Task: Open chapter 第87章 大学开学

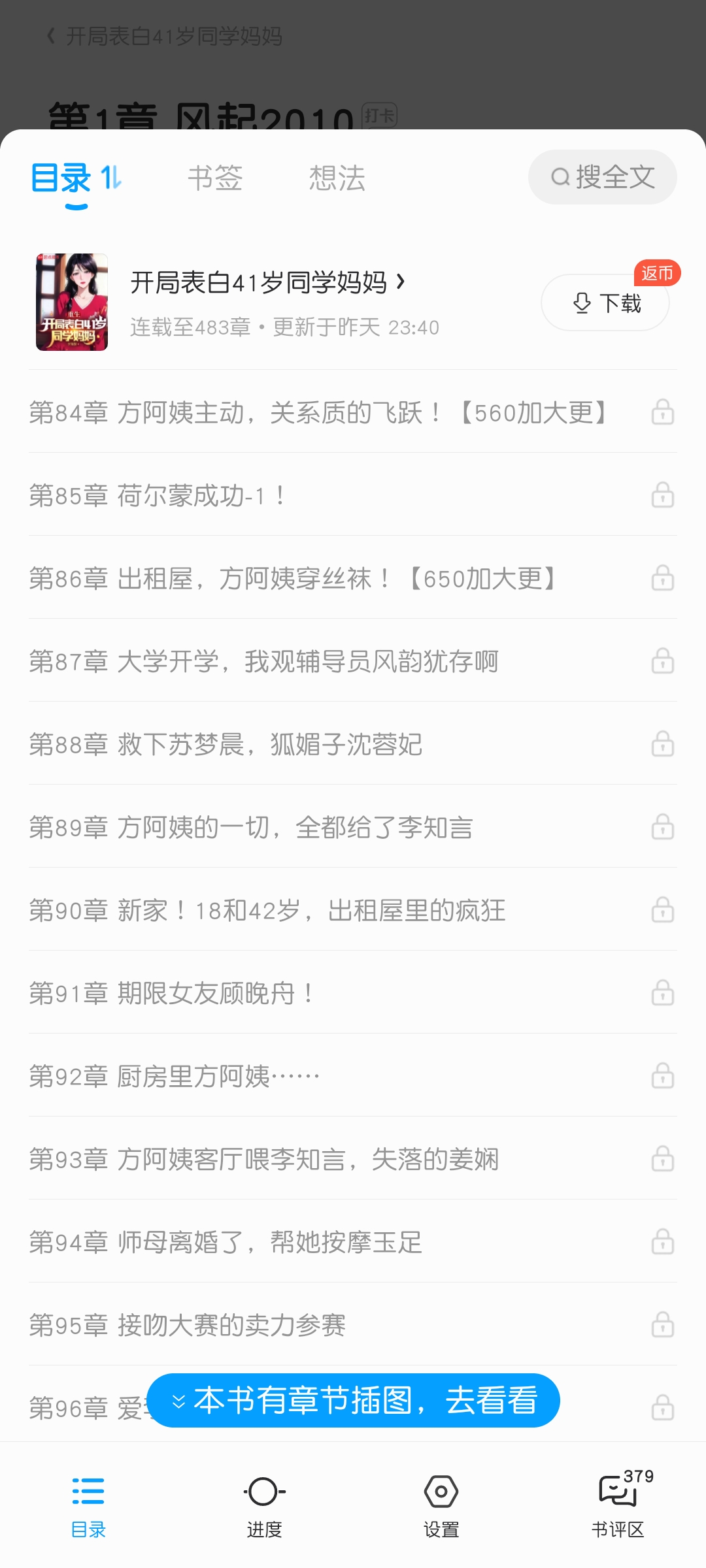Action: click(x=353, y=661)
